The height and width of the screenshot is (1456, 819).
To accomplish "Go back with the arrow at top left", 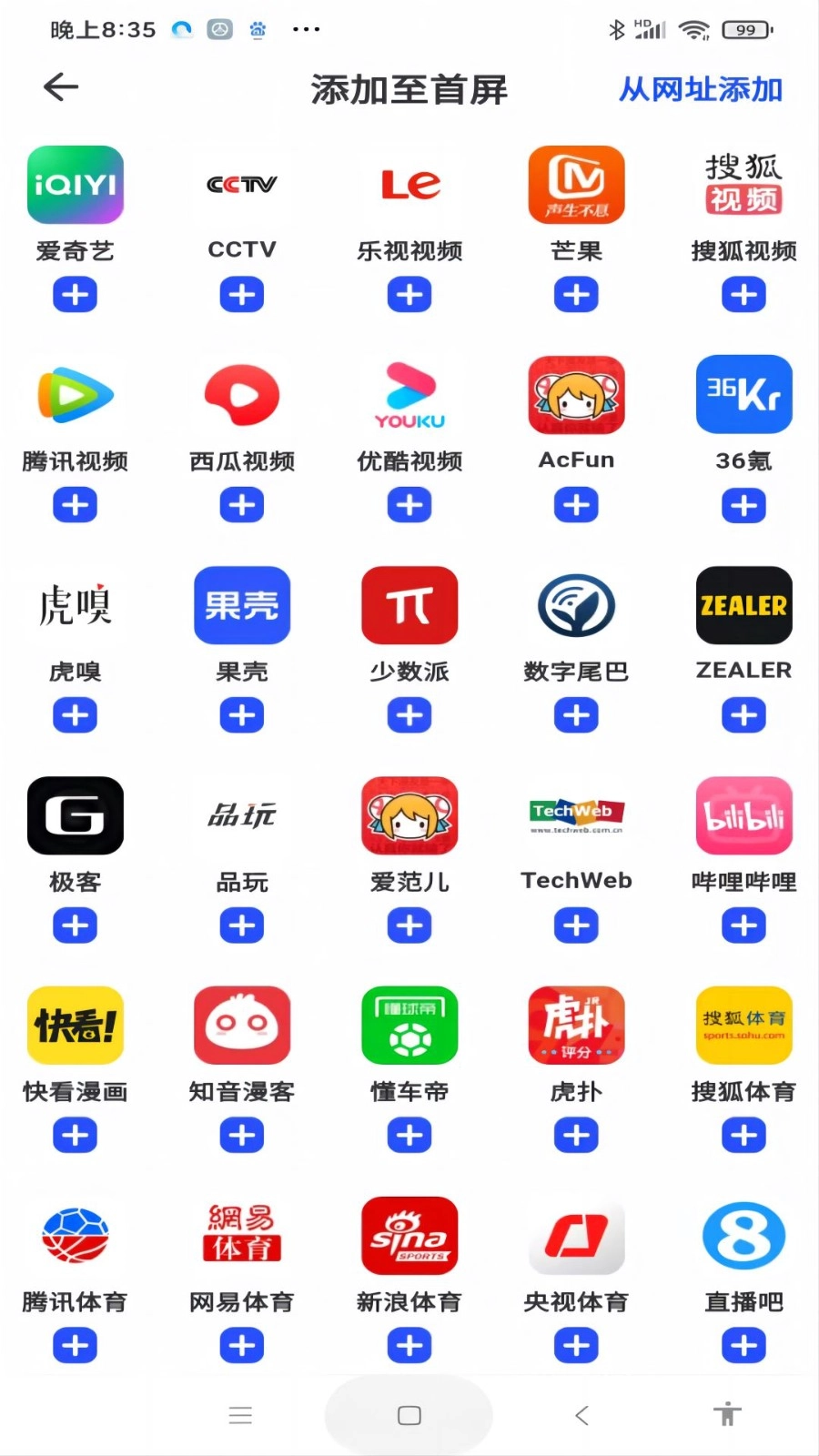I will point(58,87).
